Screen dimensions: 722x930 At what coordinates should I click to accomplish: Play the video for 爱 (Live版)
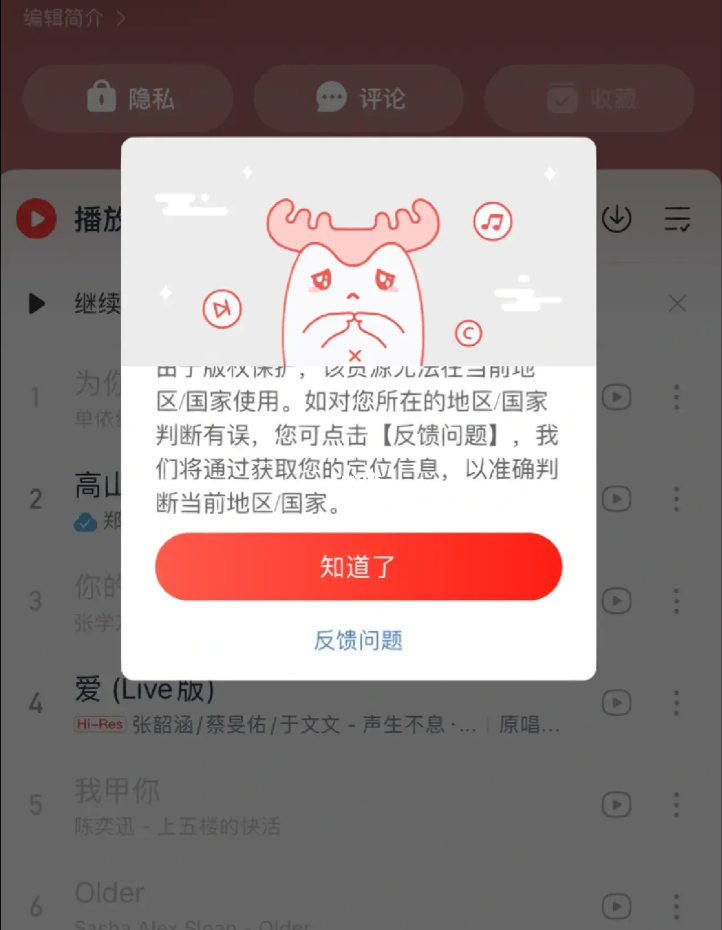point(617,703)
